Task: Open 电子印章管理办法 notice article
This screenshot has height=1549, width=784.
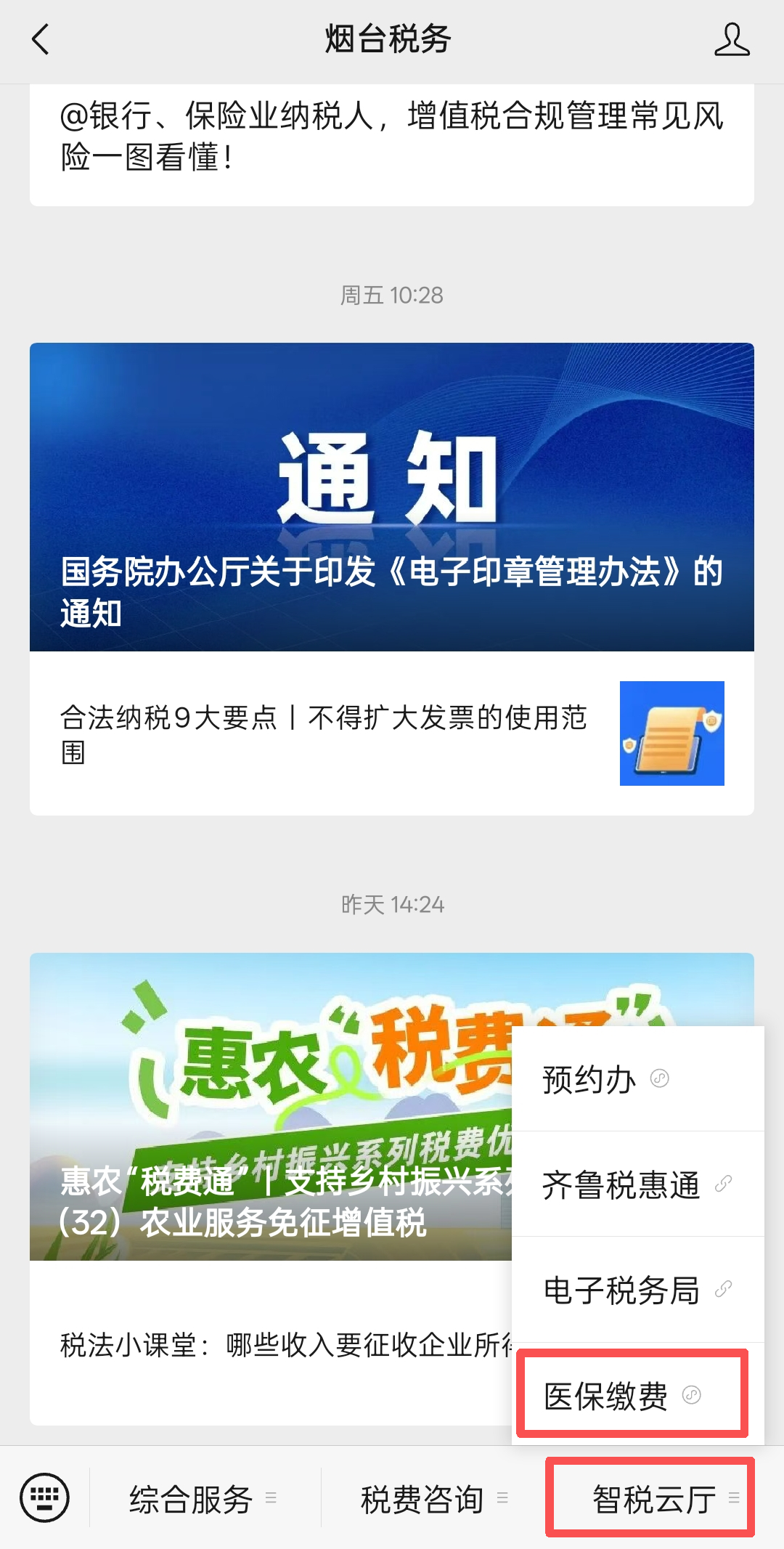Action: [x=392, y=497]
